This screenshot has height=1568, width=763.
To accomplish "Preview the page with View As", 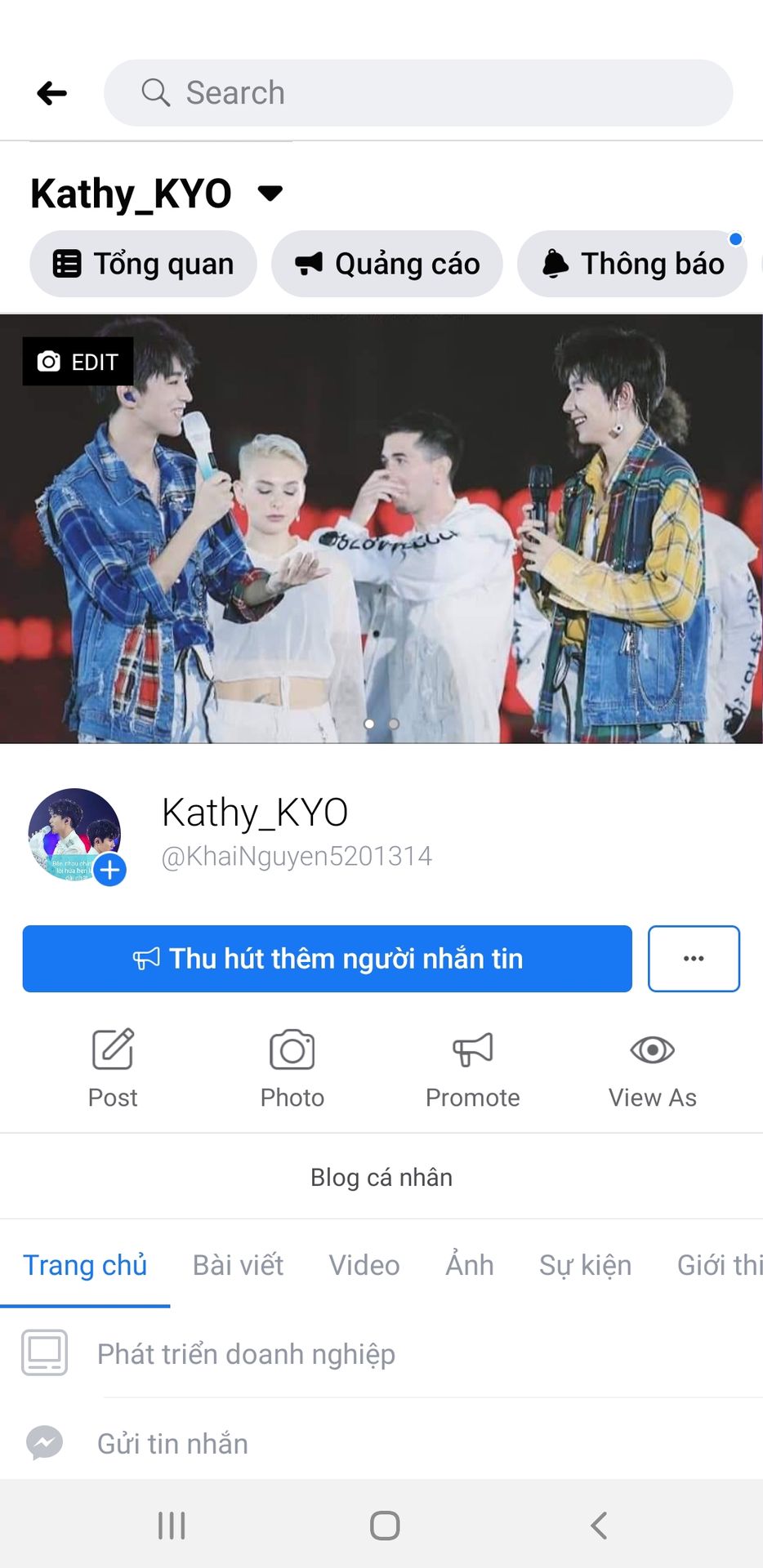I will click(x=652, y=1067).
